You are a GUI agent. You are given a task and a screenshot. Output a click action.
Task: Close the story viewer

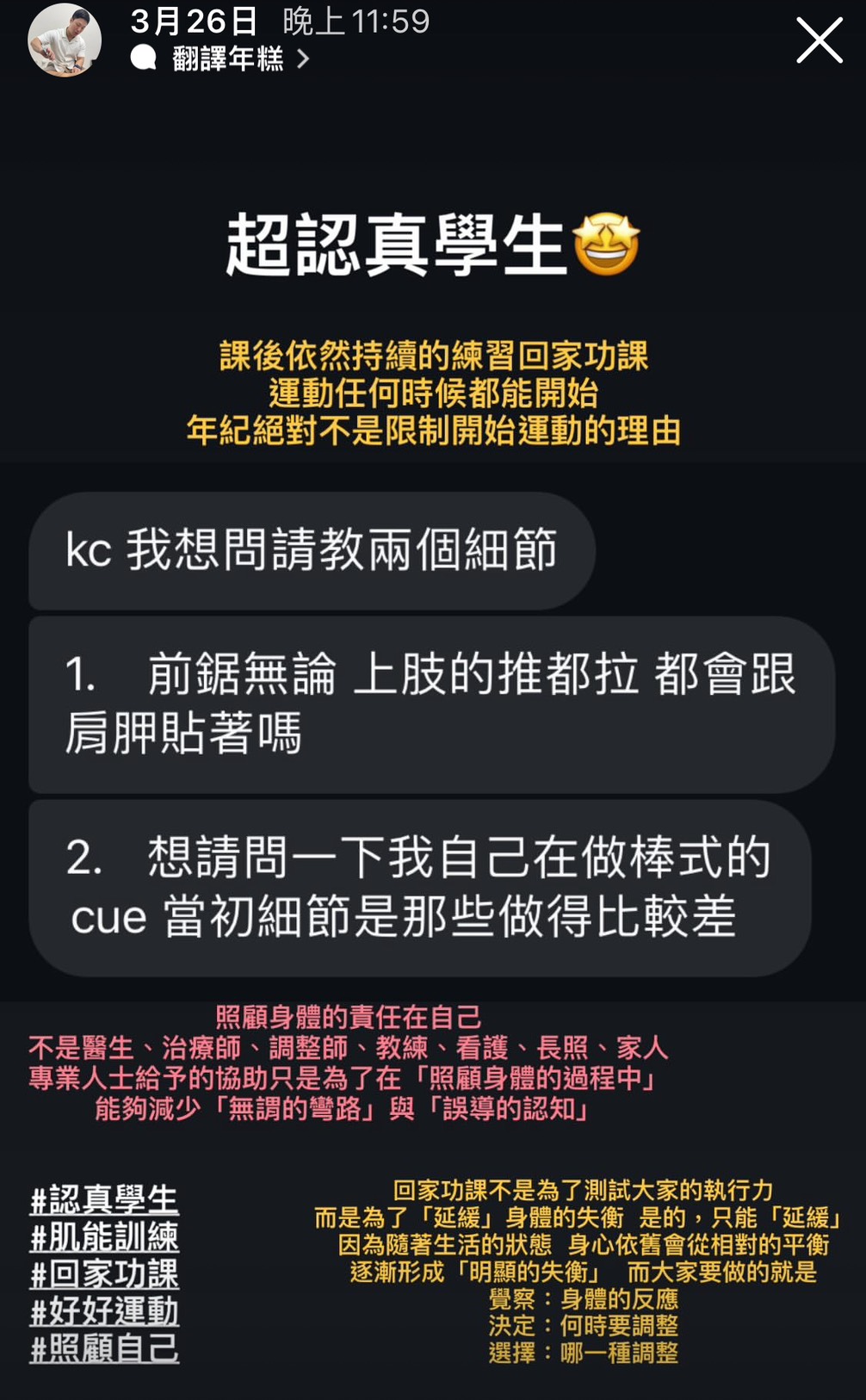pyautogui.click(x=819, y=40)
